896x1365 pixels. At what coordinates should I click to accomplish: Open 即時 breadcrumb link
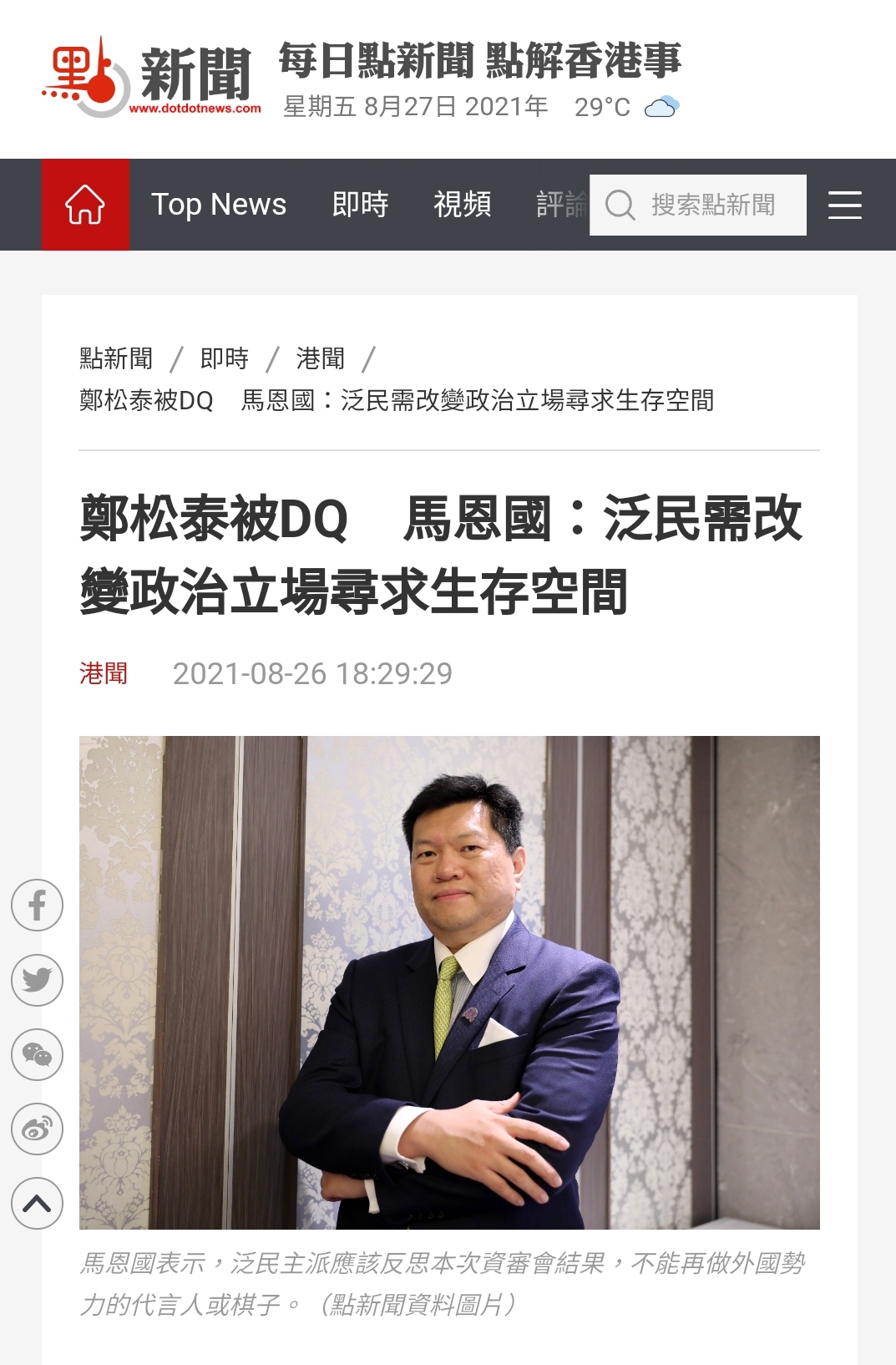coord(224,358)
